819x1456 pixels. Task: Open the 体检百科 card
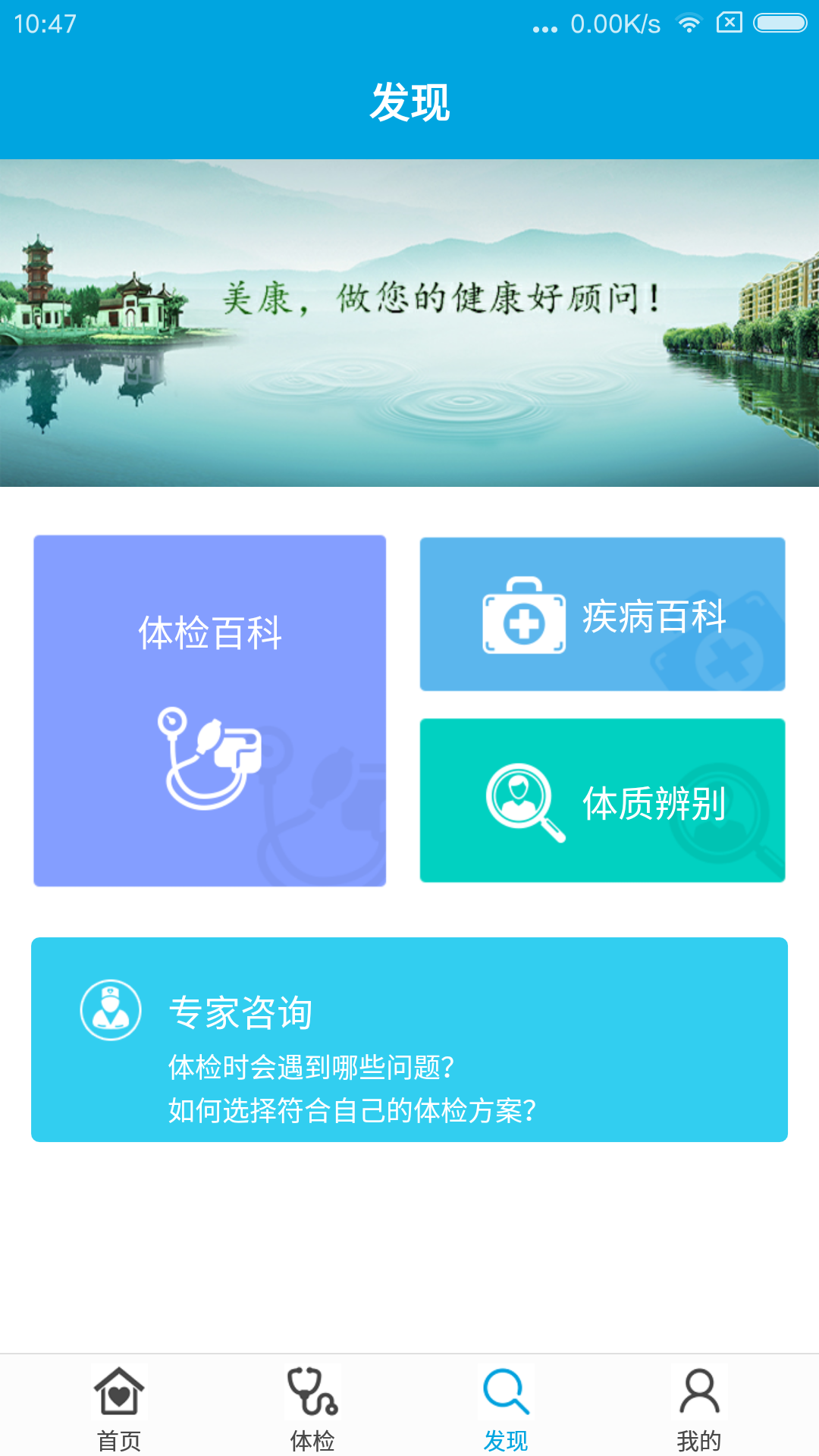coord(209,711)
